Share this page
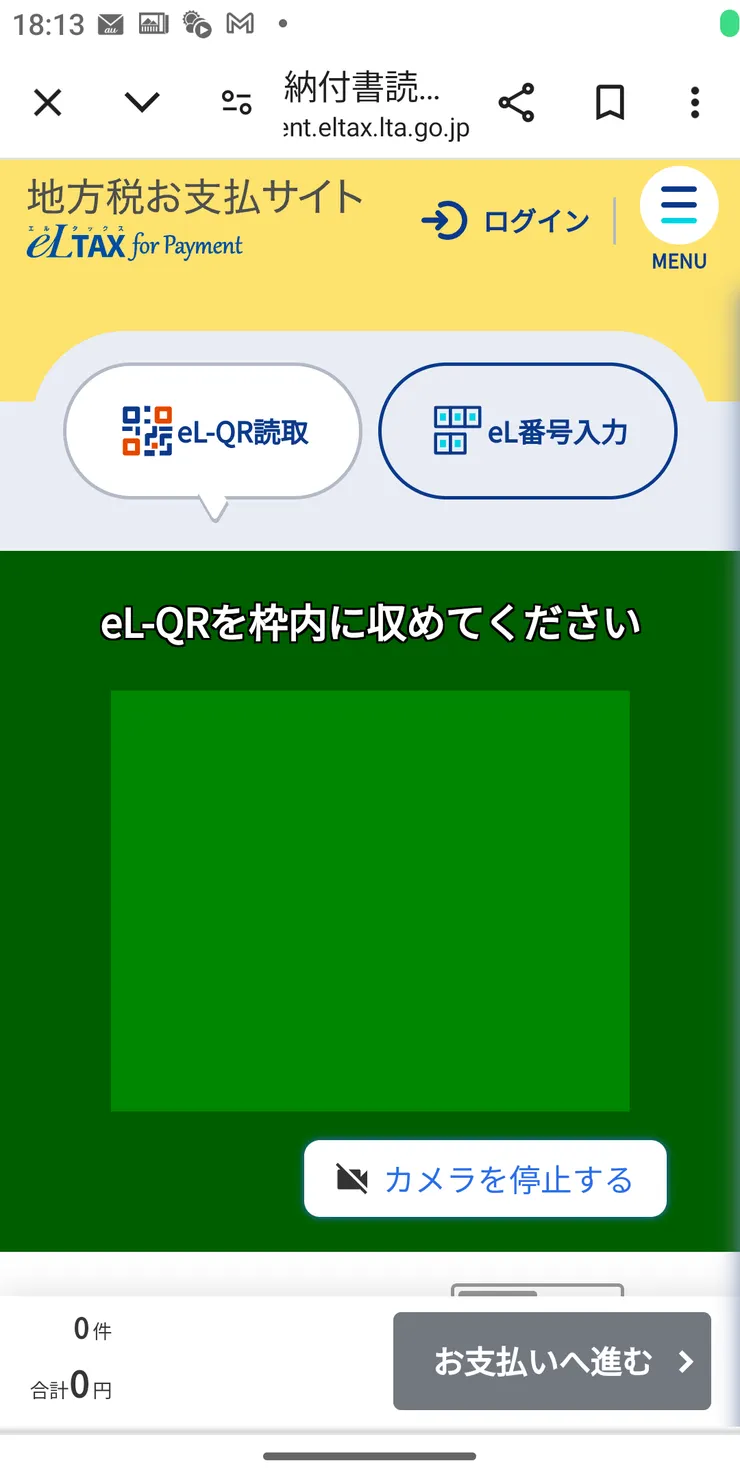 (516, 102)
